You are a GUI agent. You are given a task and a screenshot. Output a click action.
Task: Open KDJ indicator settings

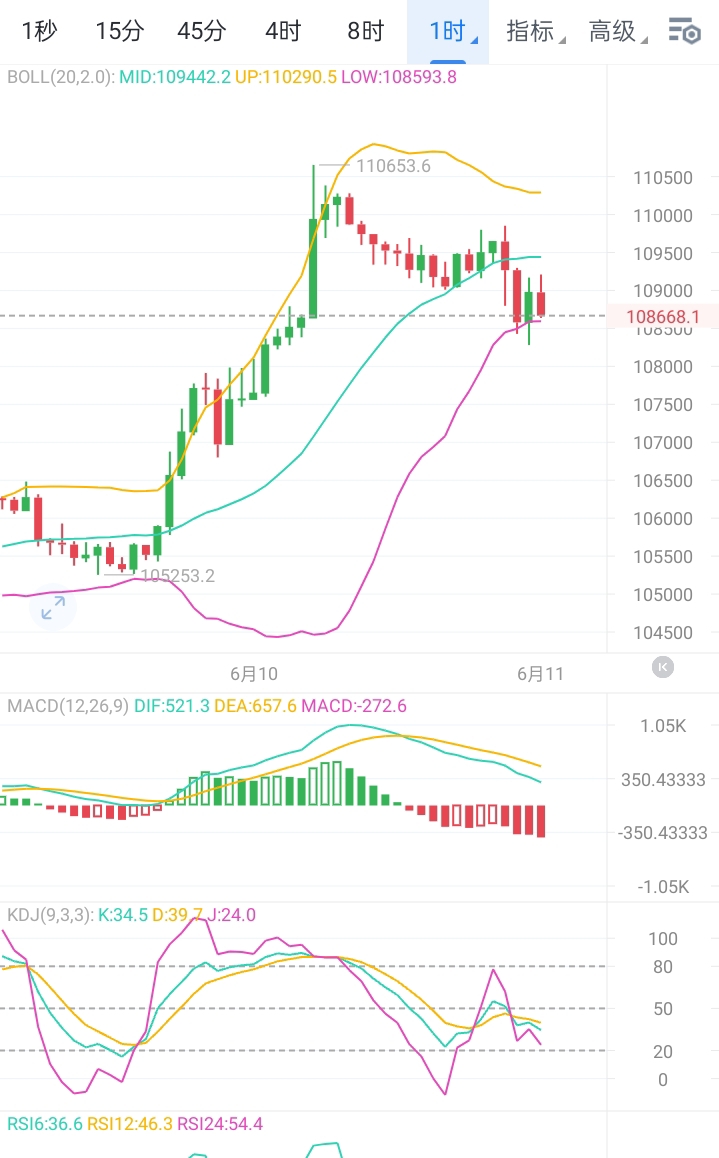[50, 915]
